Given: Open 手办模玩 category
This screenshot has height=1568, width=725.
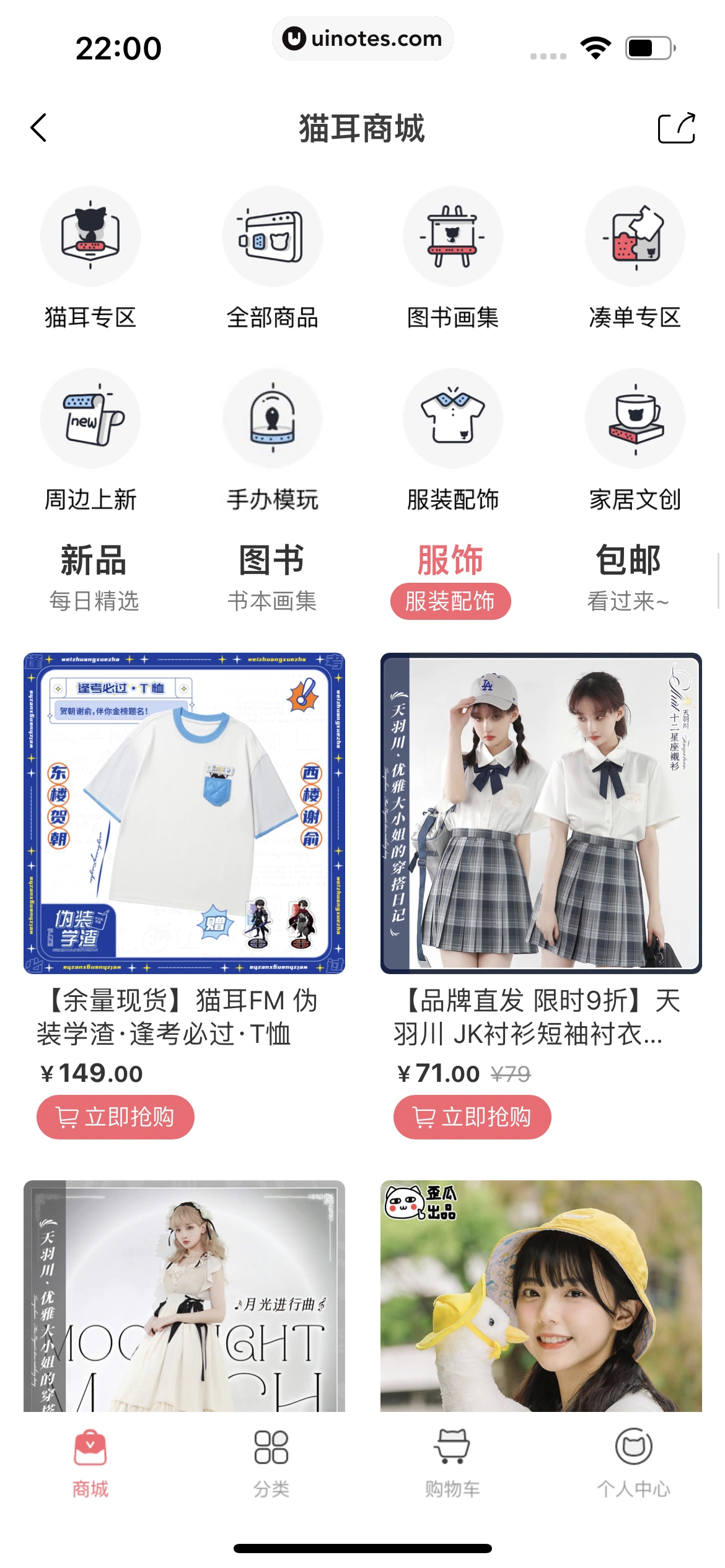Looking at the screenshot, I should tap(273, 419).
